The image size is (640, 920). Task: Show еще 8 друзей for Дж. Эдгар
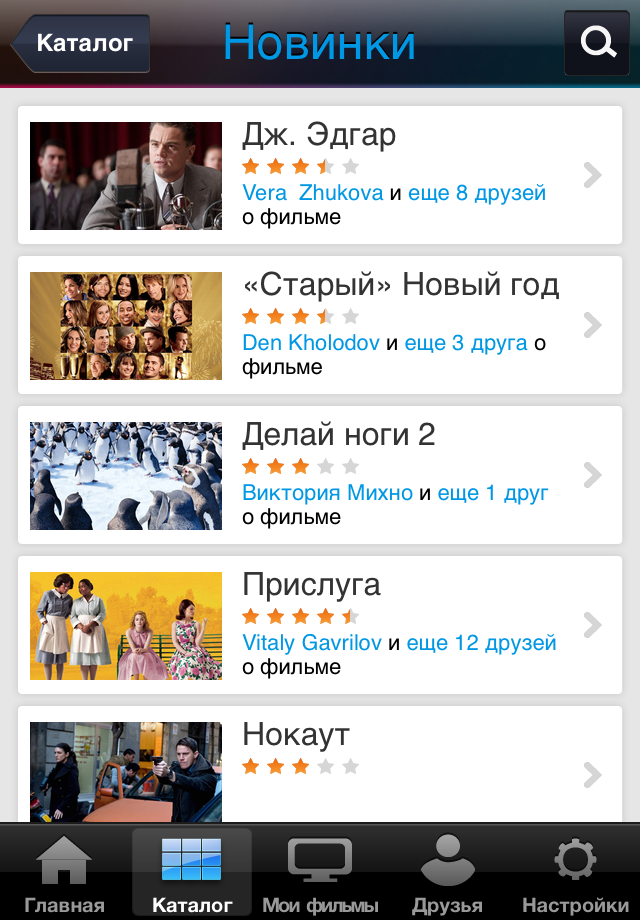[x=477, y=193]
